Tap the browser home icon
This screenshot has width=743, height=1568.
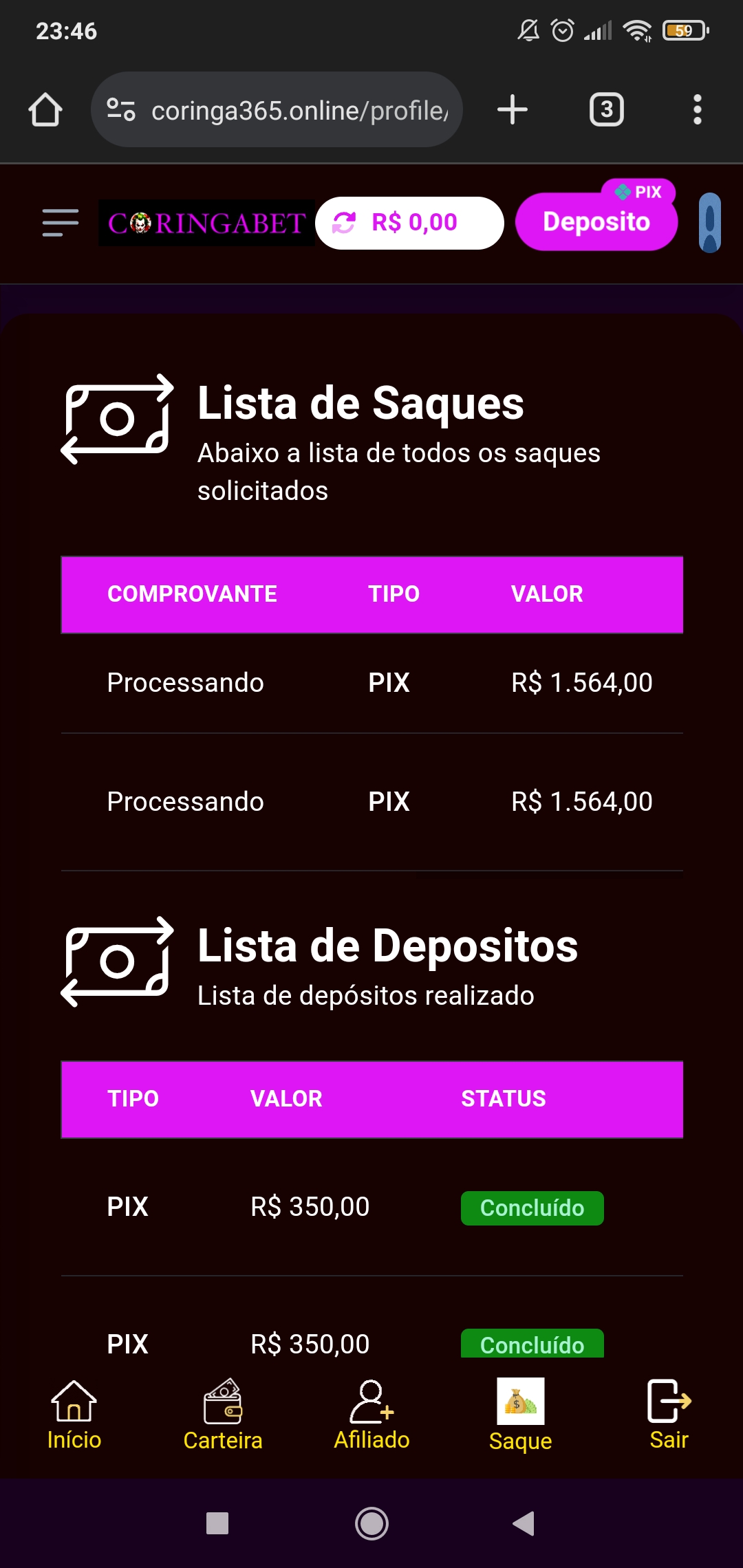coord(45,110)
